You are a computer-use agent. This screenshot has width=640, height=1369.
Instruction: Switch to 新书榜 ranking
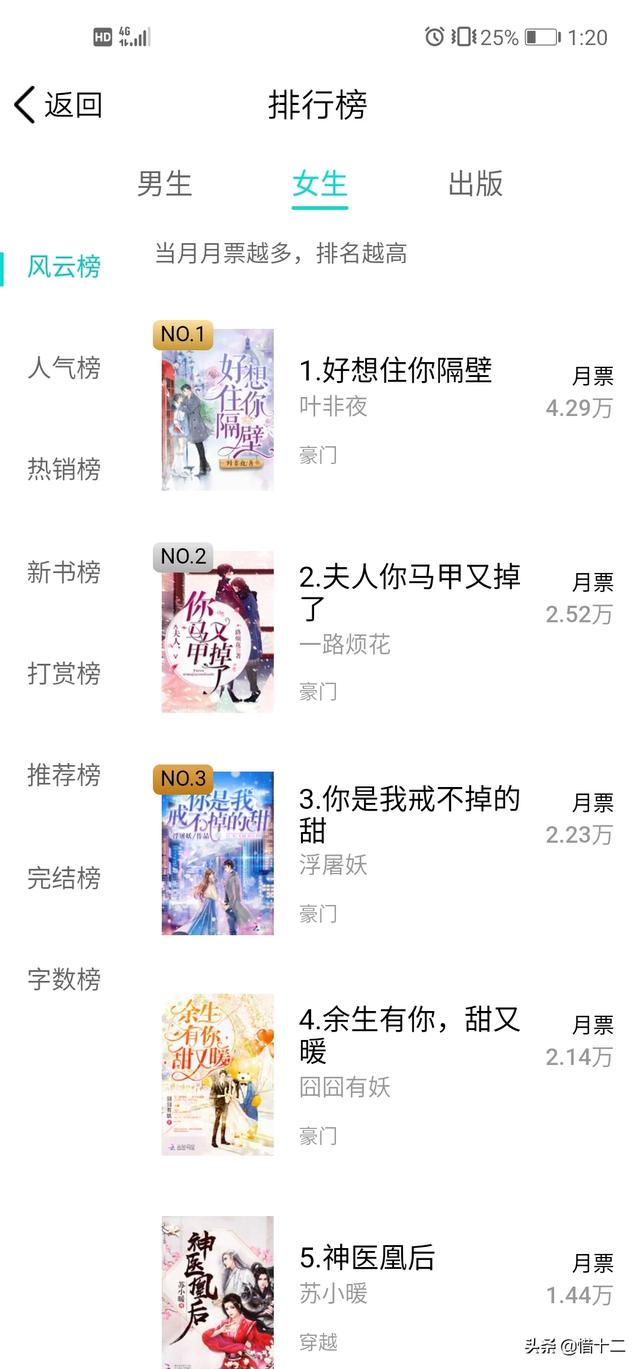pyautogui.click(x=64, y=572)
